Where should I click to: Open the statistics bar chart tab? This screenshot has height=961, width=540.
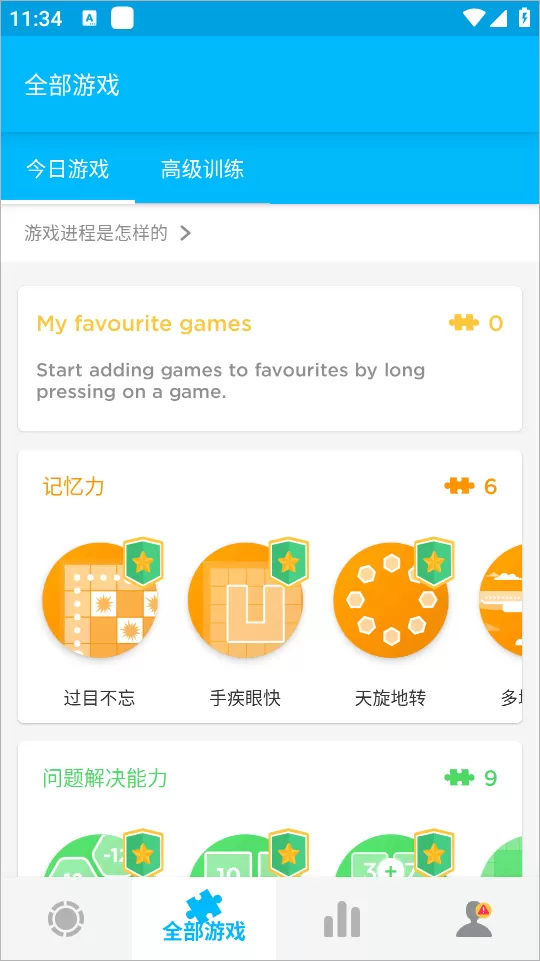(342, 919)
